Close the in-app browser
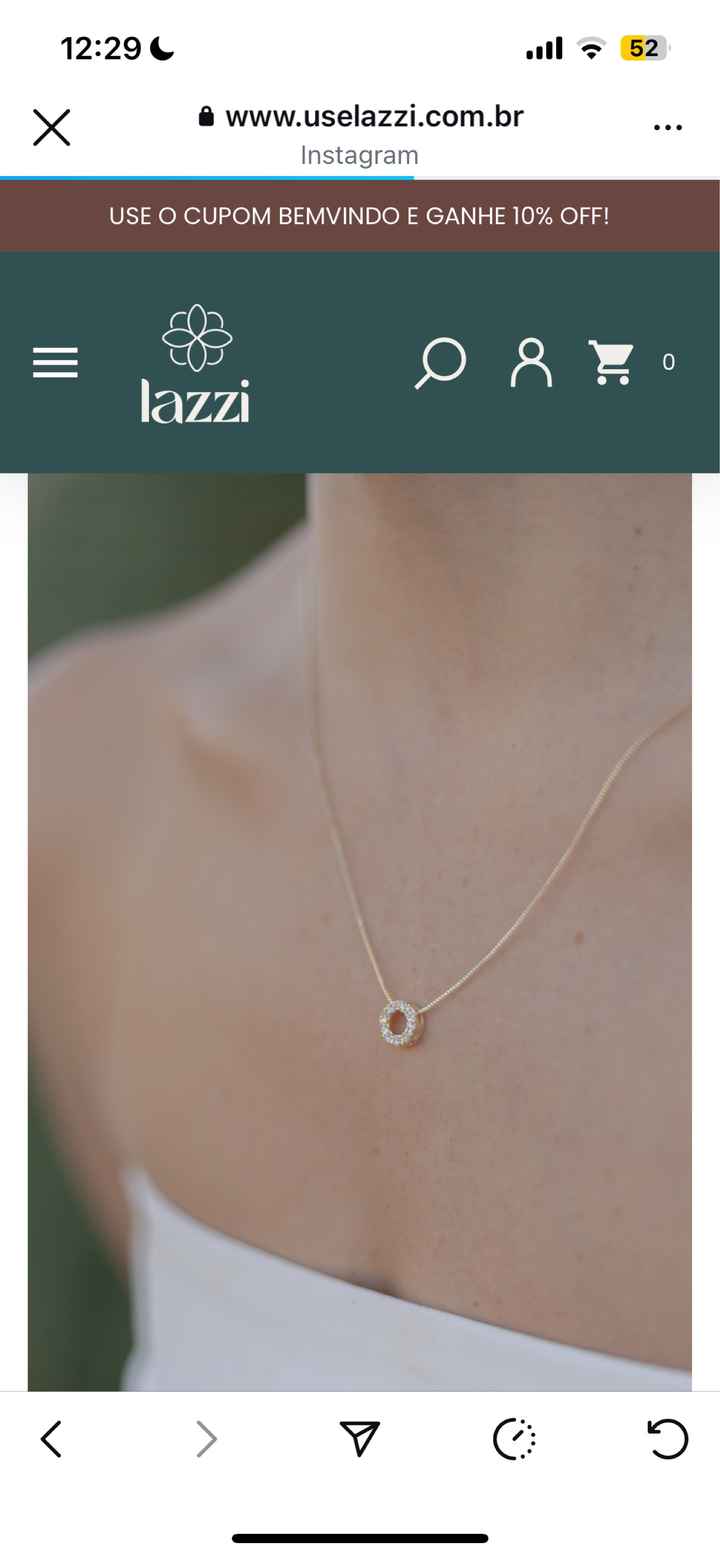The width and height of the screenshot is (720, 1557). coord(52,128)
